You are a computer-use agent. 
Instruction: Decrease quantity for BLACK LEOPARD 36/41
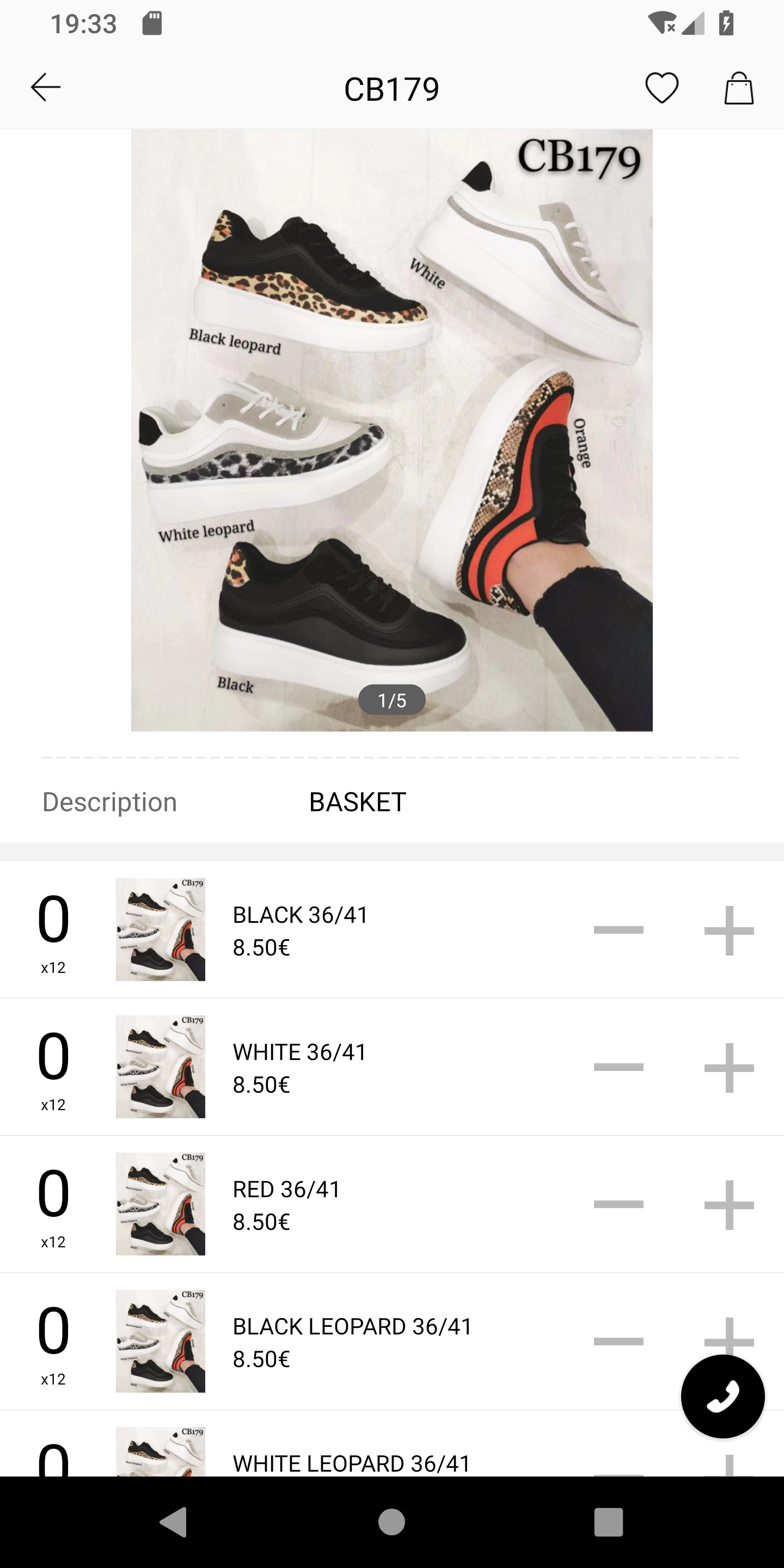(x=618, y=1342)
